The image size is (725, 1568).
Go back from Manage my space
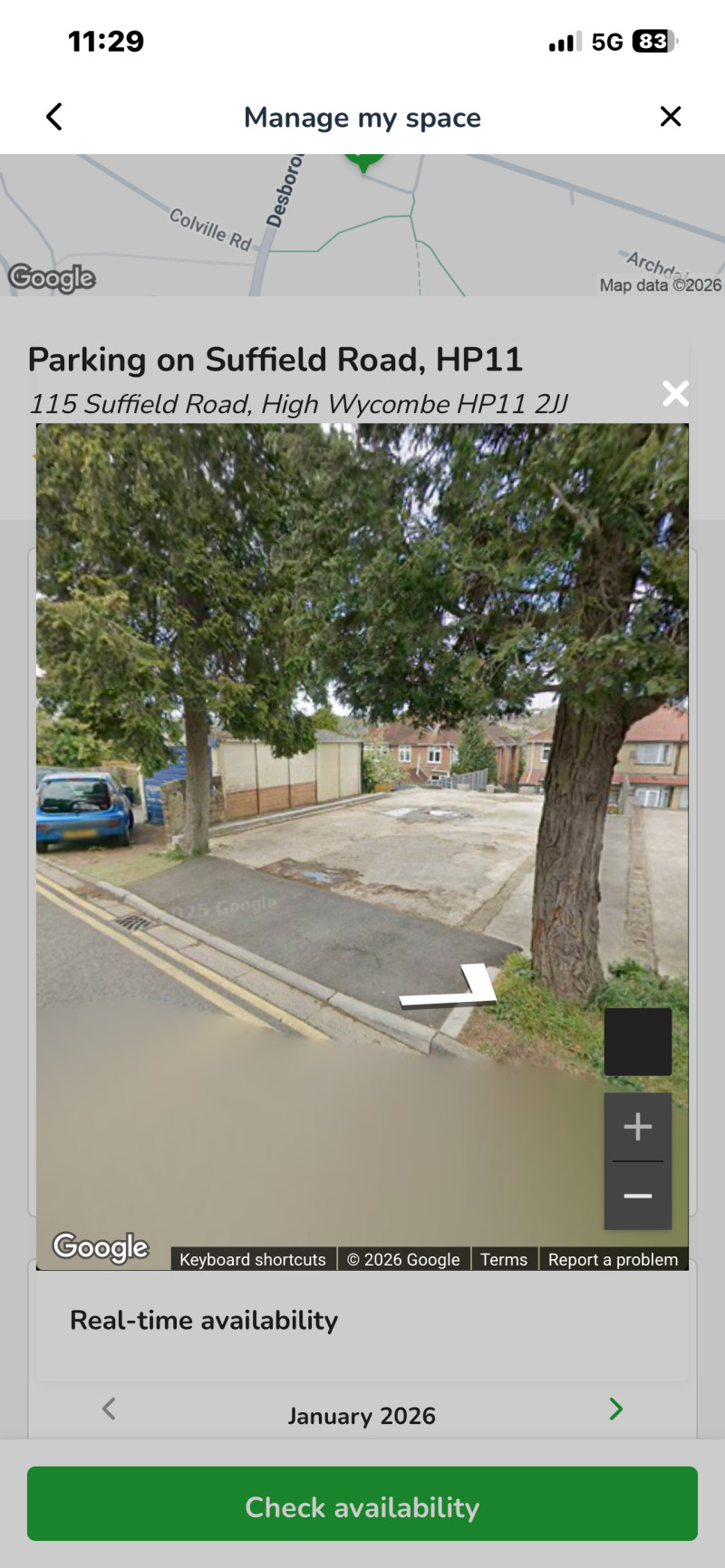54,117
